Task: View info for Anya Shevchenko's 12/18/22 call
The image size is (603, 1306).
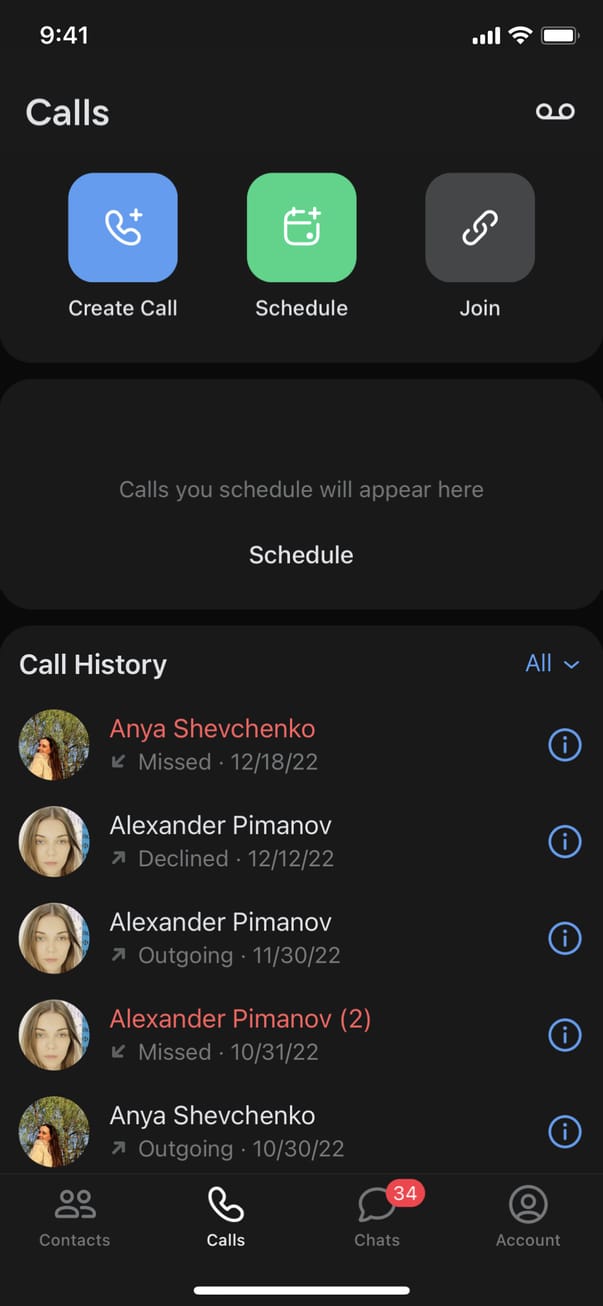Action: 565,745
